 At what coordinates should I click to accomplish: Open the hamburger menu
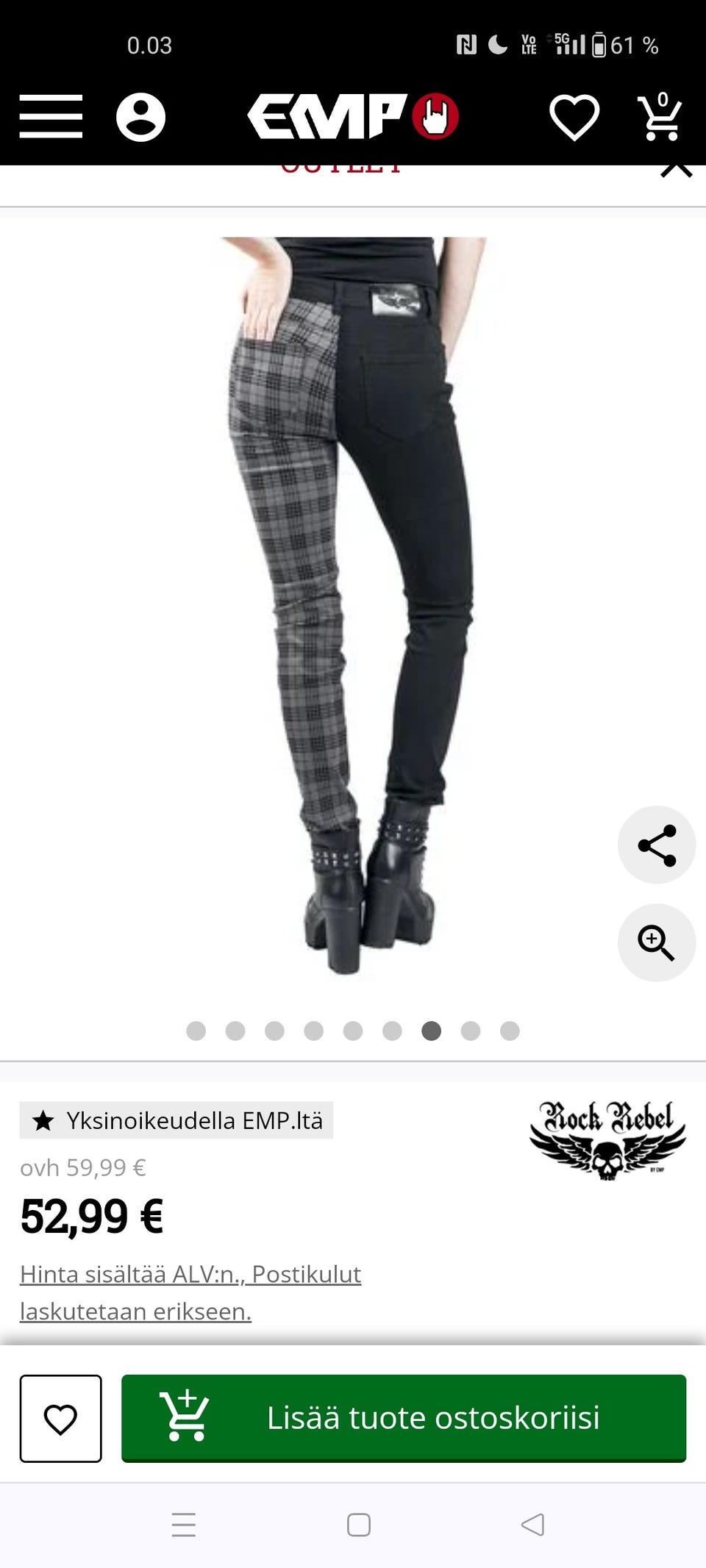[51, 117]
